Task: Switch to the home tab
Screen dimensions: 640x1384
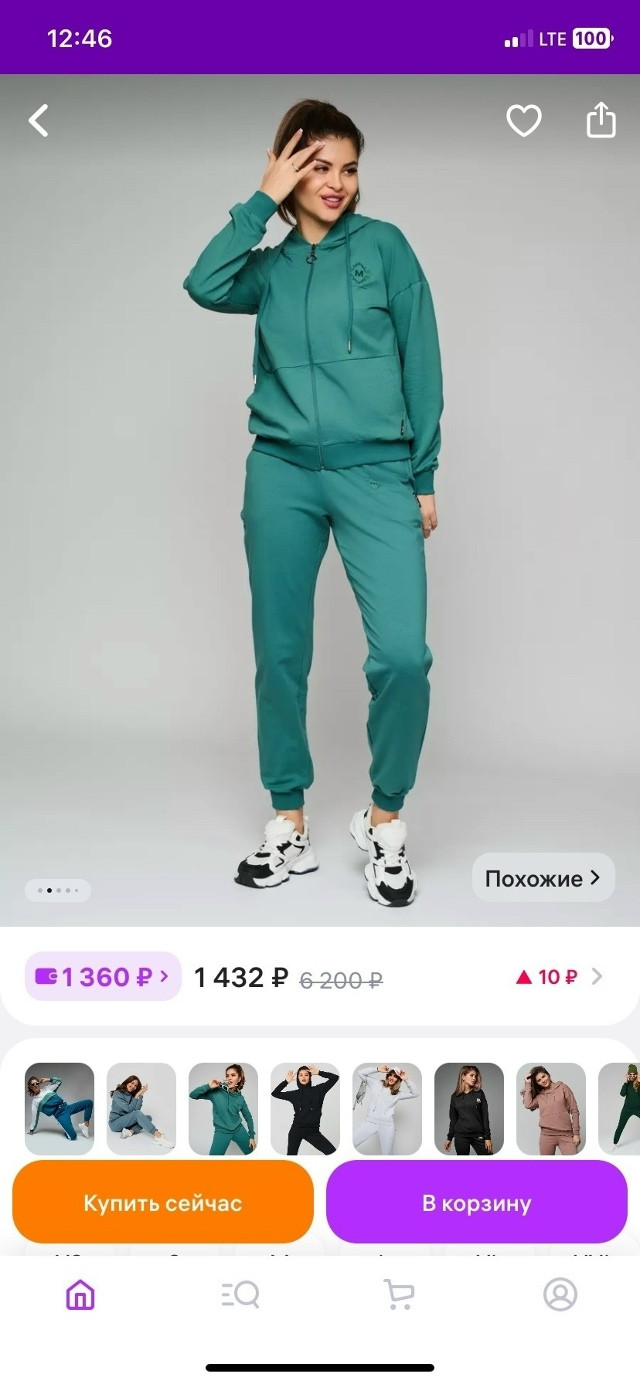Action: 80,1295
